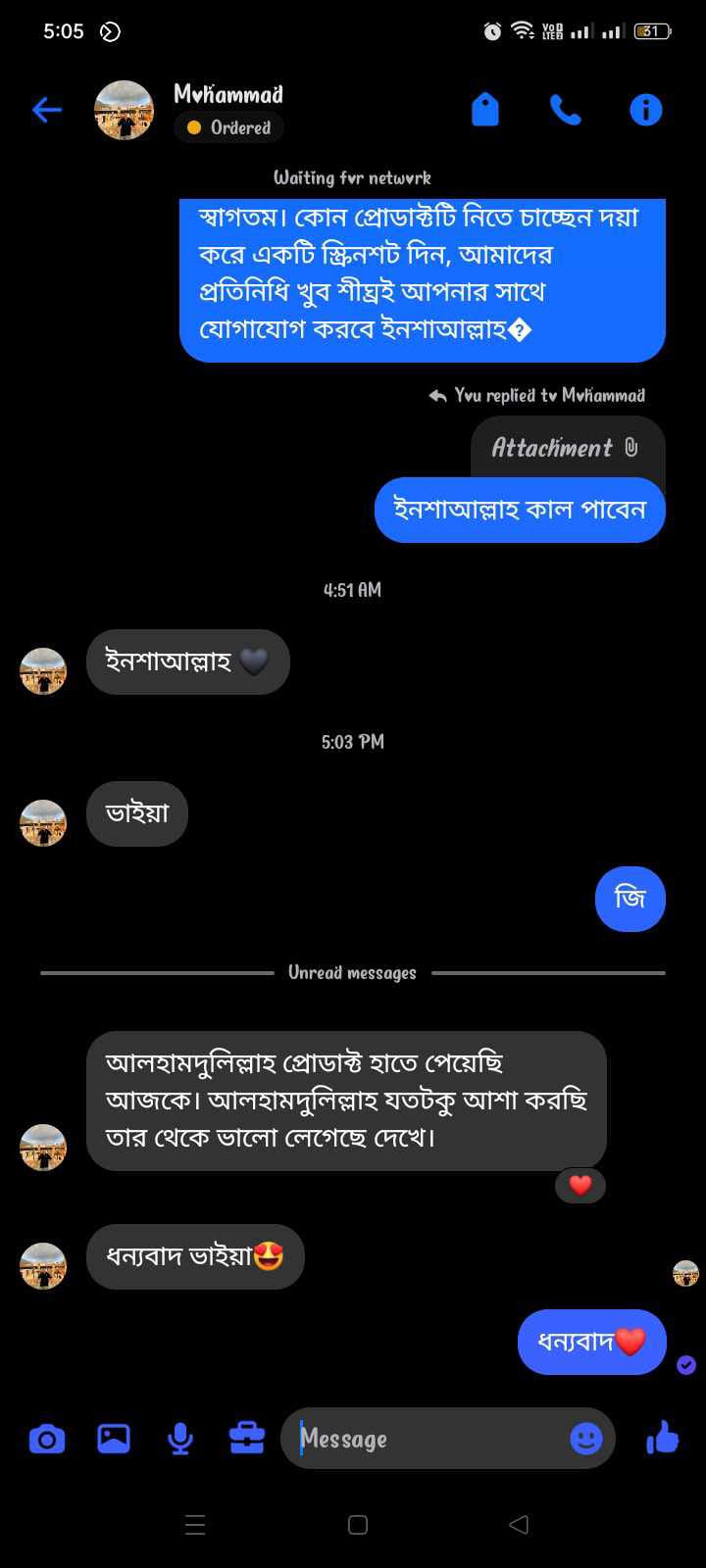This screenshot has height=1568, width=706.
Task: Record a voice message
Action: (180, 1439)
